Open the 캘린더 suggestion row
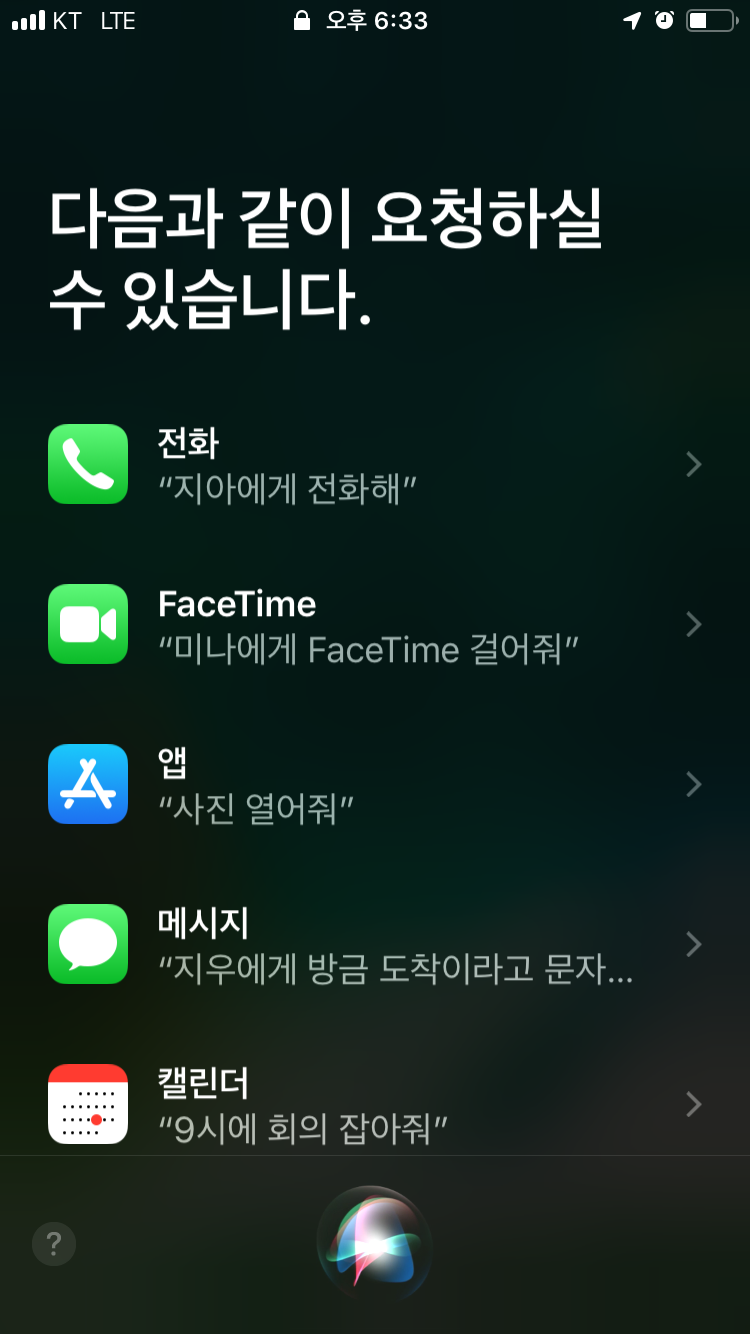This screenshot has height=1334, width=750. point(375,1104)
